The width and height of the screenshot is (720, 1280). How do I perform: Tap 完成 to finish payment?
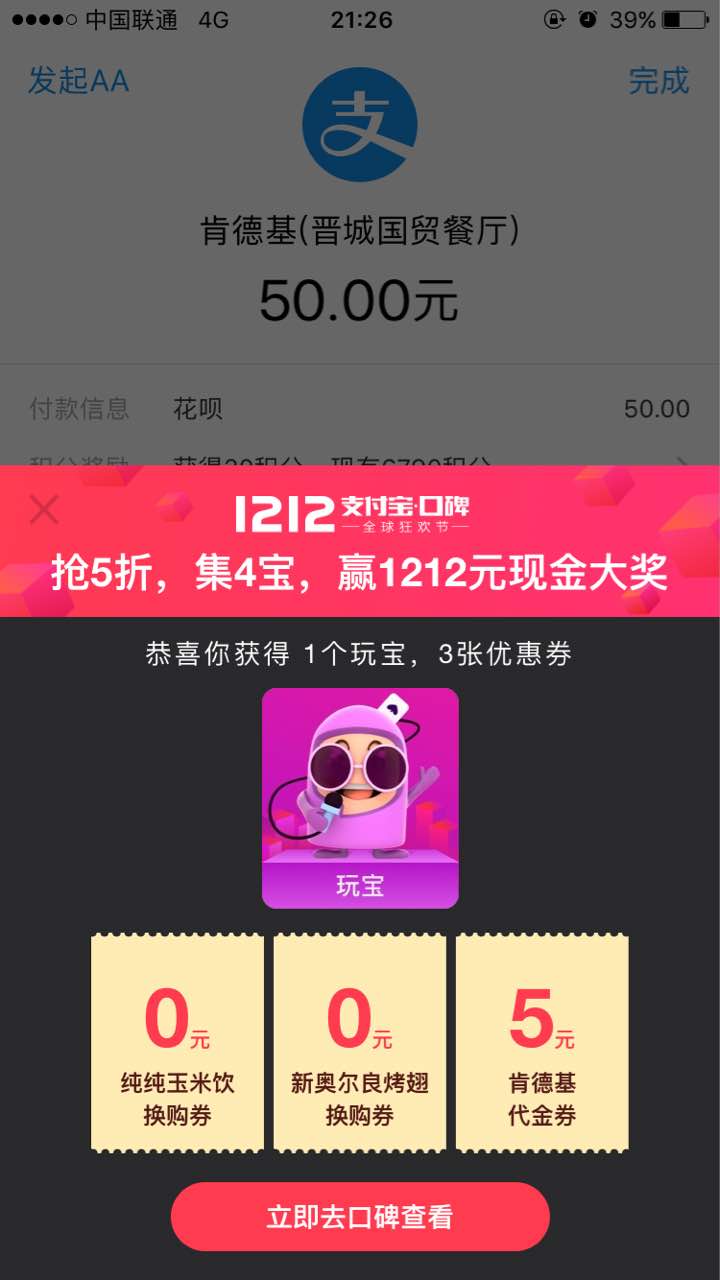coord(658,81)
